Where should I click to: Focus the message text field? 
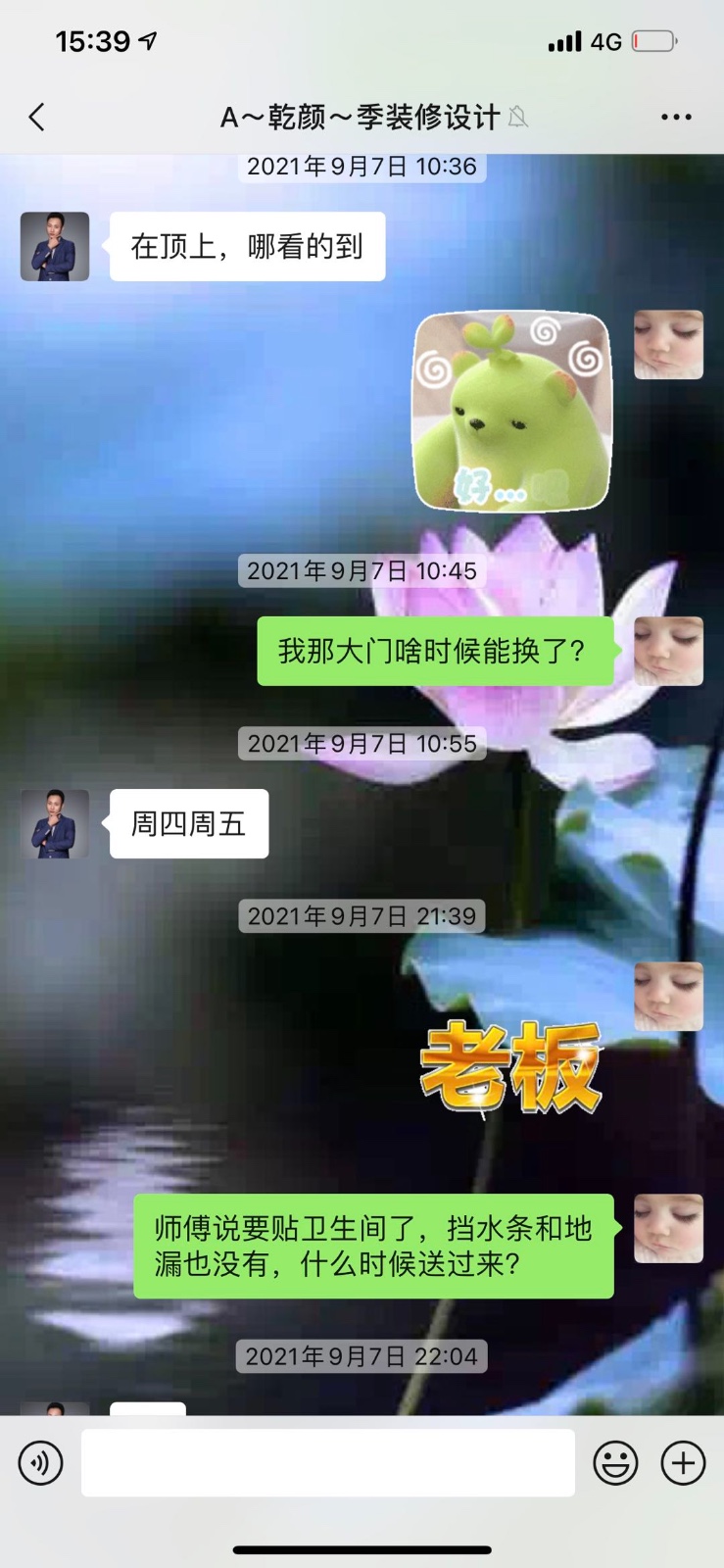pos(327,1463)
